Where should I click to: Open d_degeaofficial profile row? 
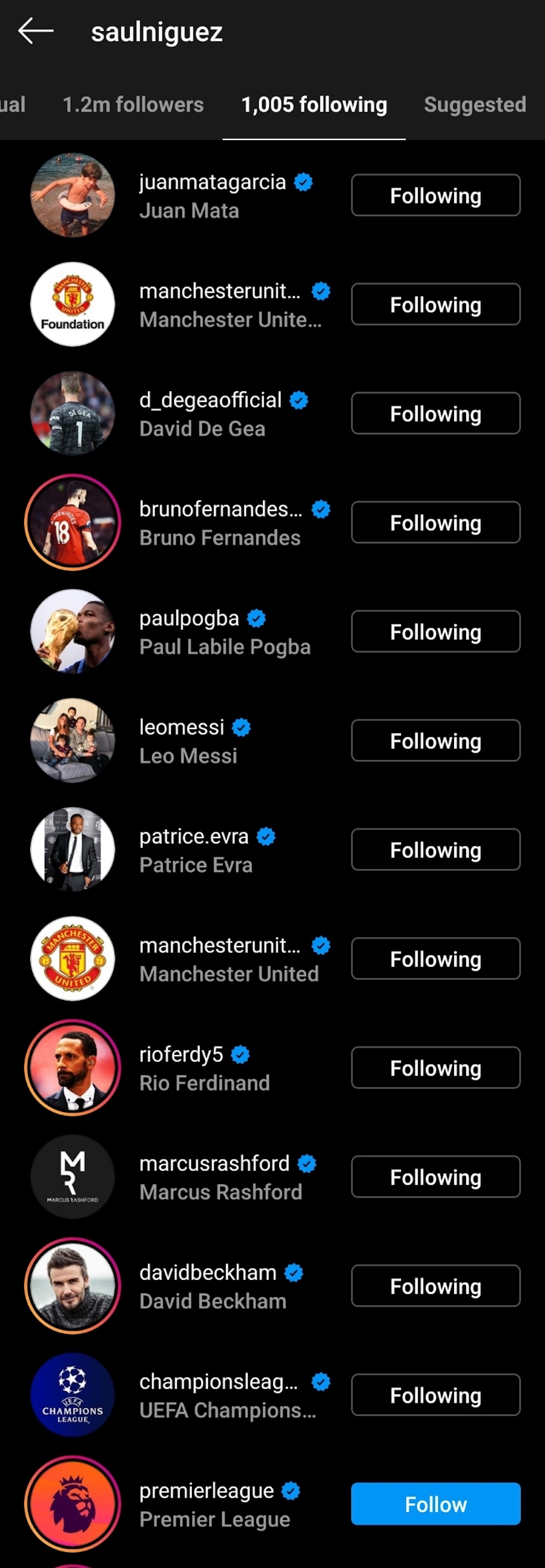pyautogui.click(x=210, y=414)
